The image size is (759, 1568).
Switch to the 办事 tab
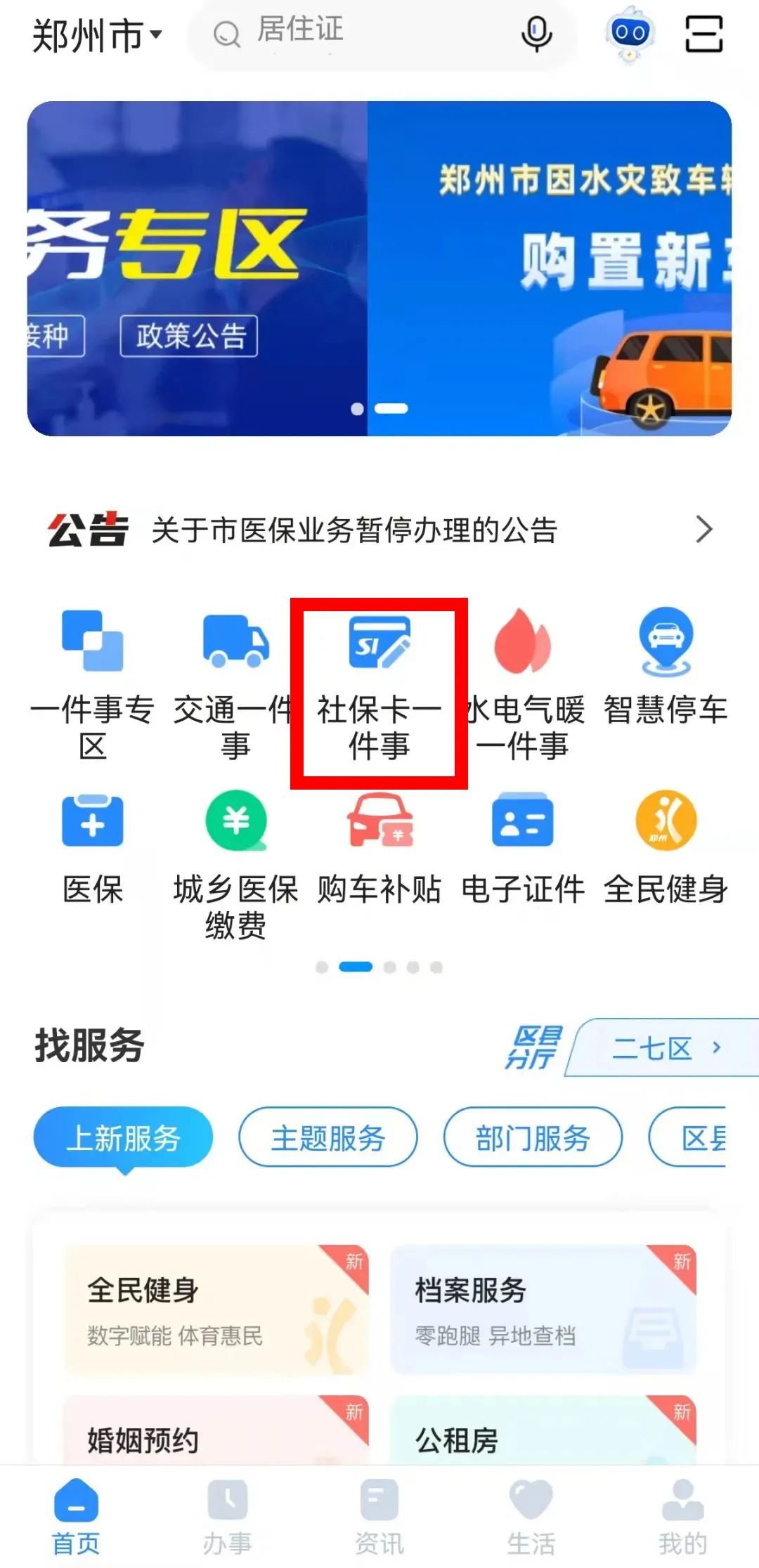[x=227, y=1516]
